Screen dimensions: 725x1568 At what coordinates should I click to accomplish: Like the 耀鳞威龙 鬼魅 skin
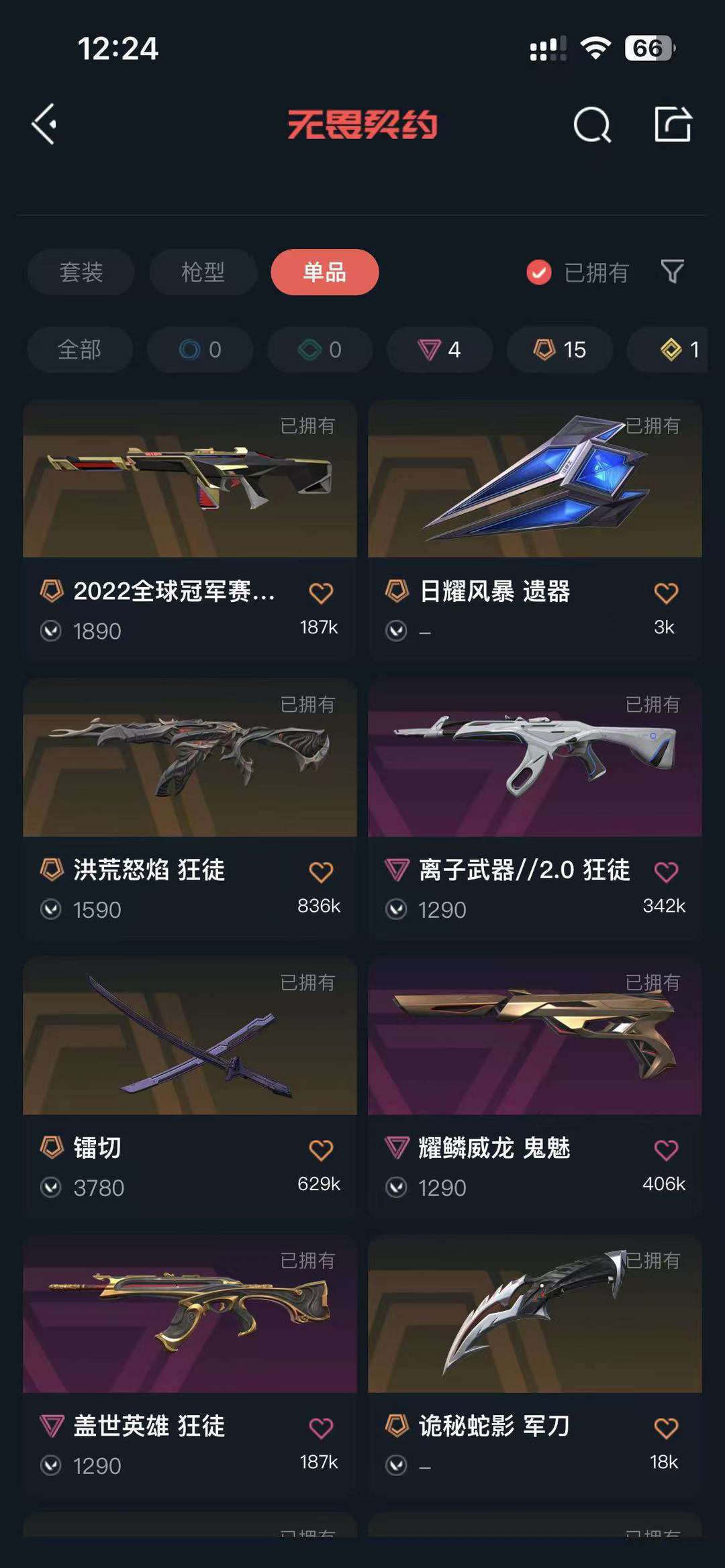(x=666, y=1150)
